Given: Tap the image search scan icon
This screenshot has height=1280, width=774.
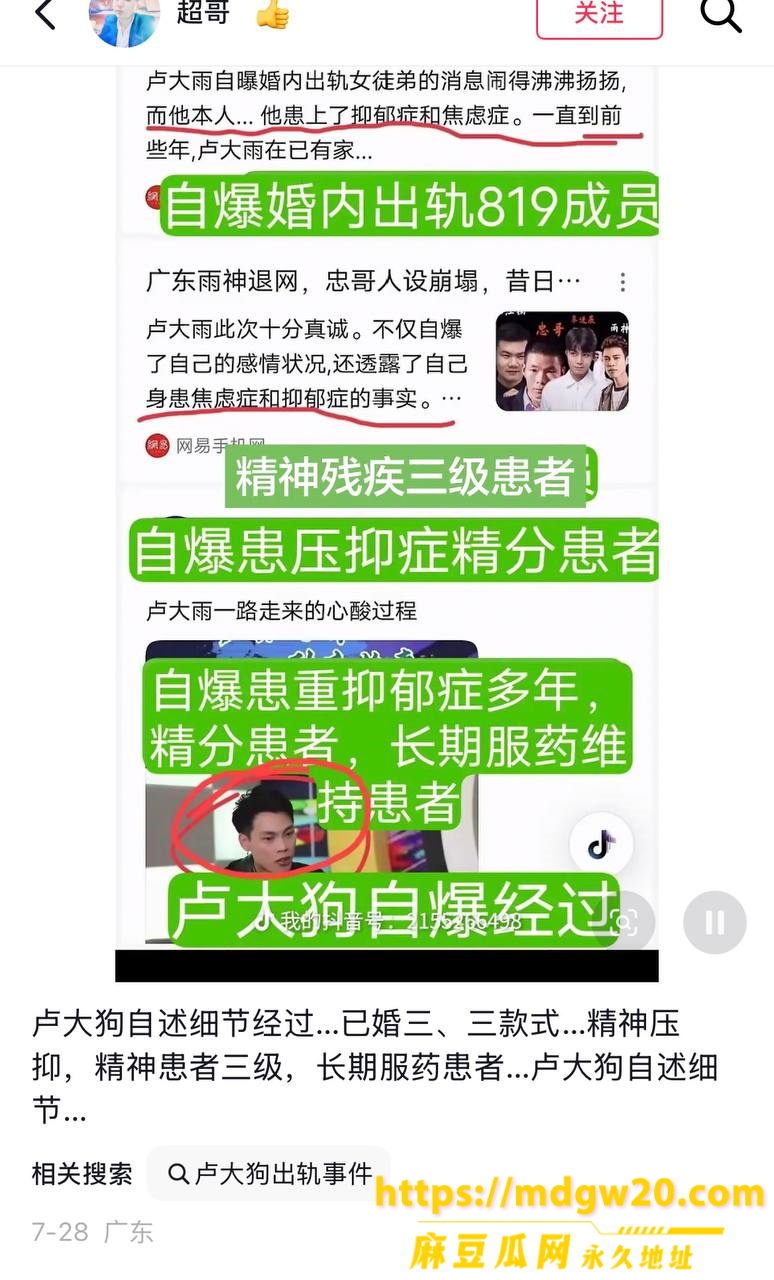Looking at the screenshot, I should (622, 920).
